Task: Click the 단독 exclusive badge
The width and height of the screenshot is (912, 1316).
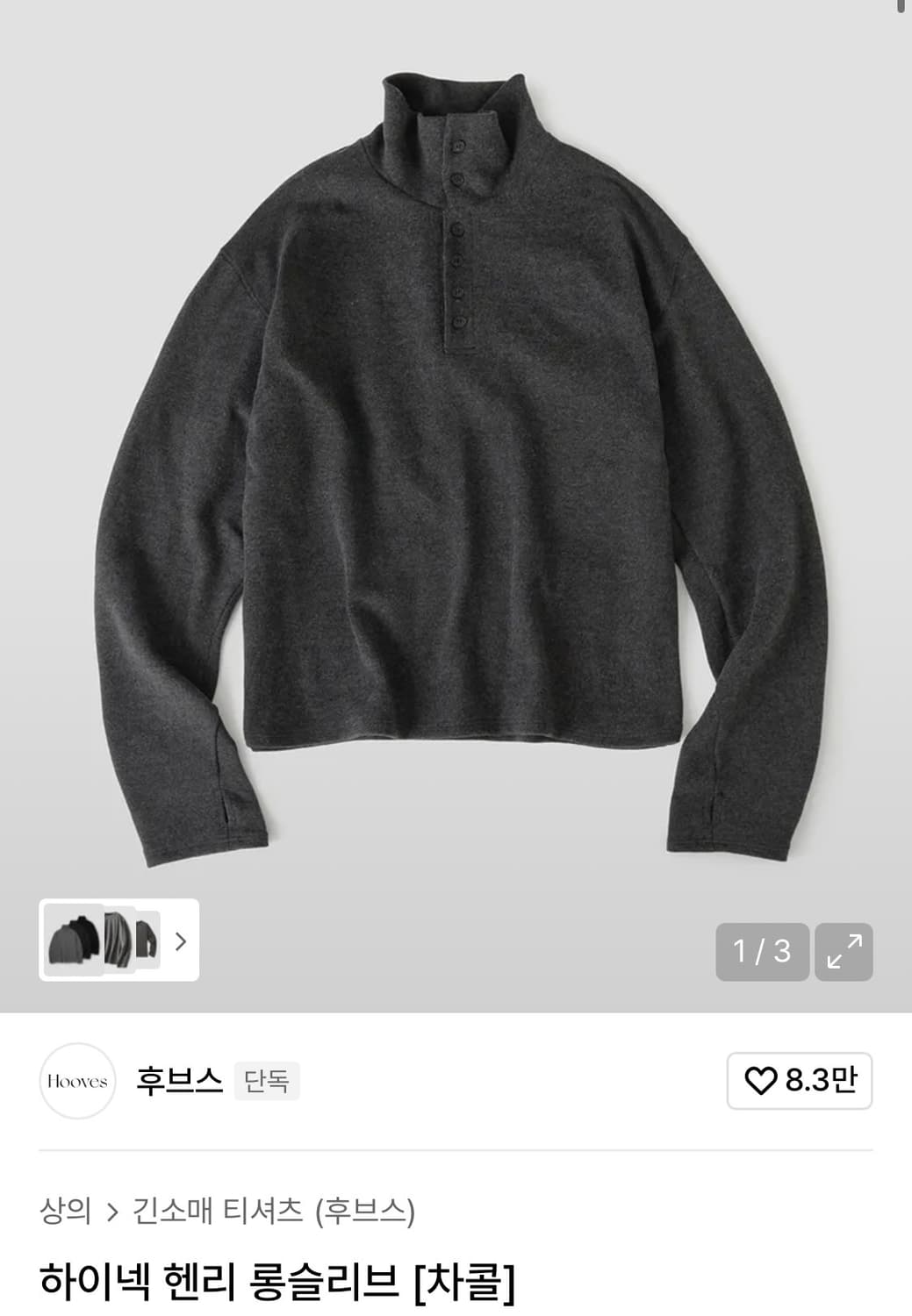Action: [267, 1080]
